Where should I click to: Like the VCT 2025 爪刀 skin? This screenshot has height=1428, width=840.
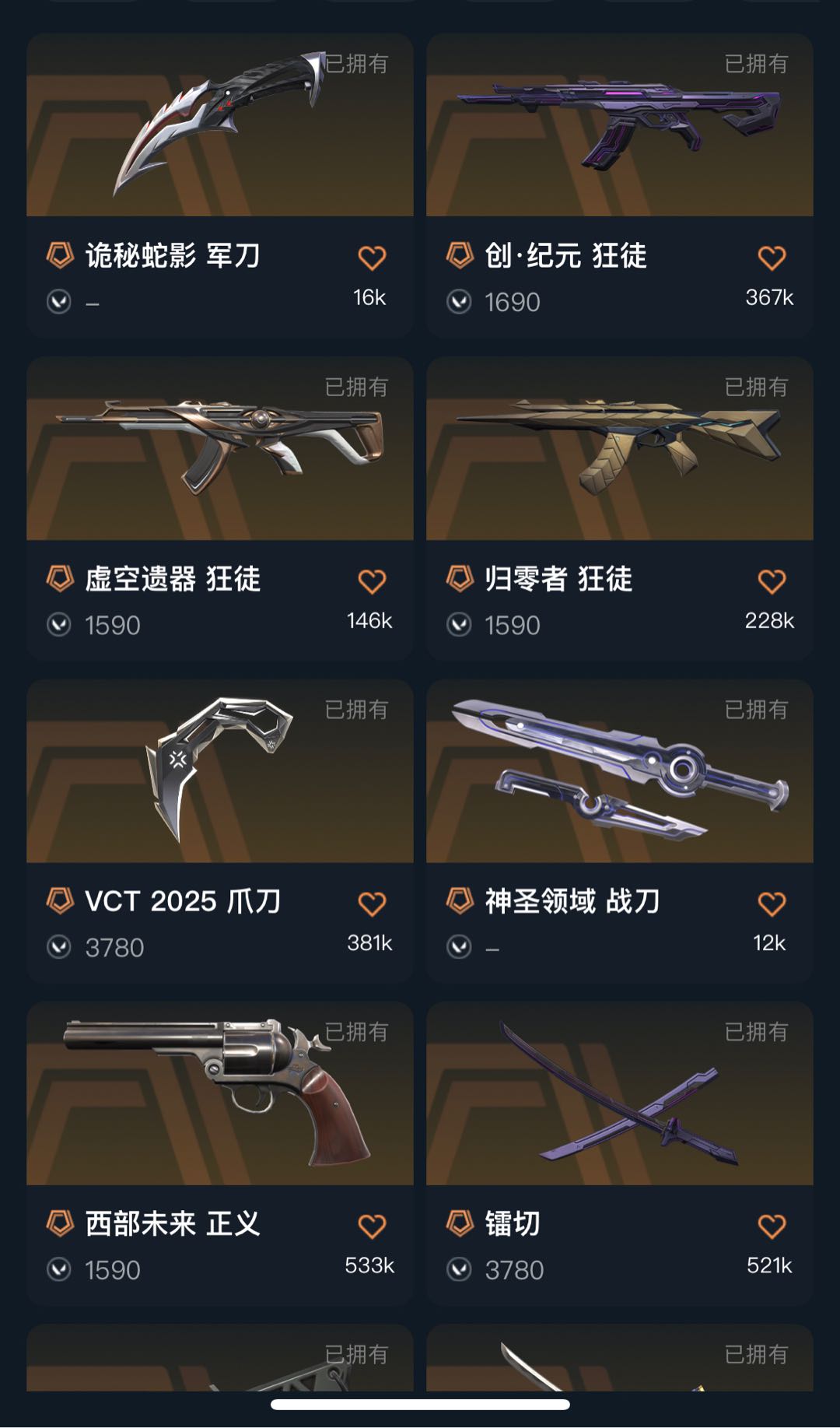point(372,903)
